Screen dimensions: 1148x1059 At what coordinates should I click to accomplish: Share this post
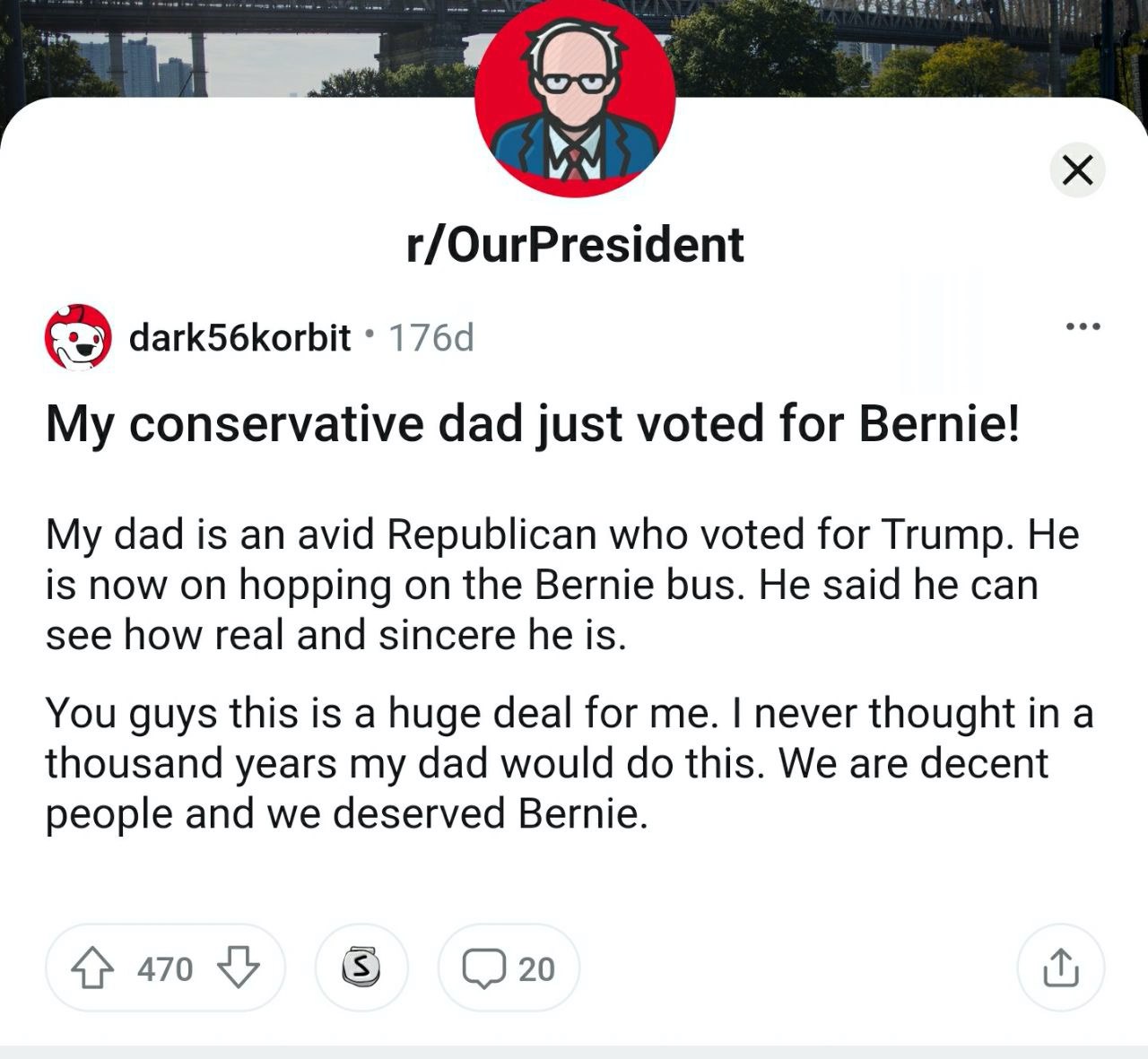[x=1060, y=968]
